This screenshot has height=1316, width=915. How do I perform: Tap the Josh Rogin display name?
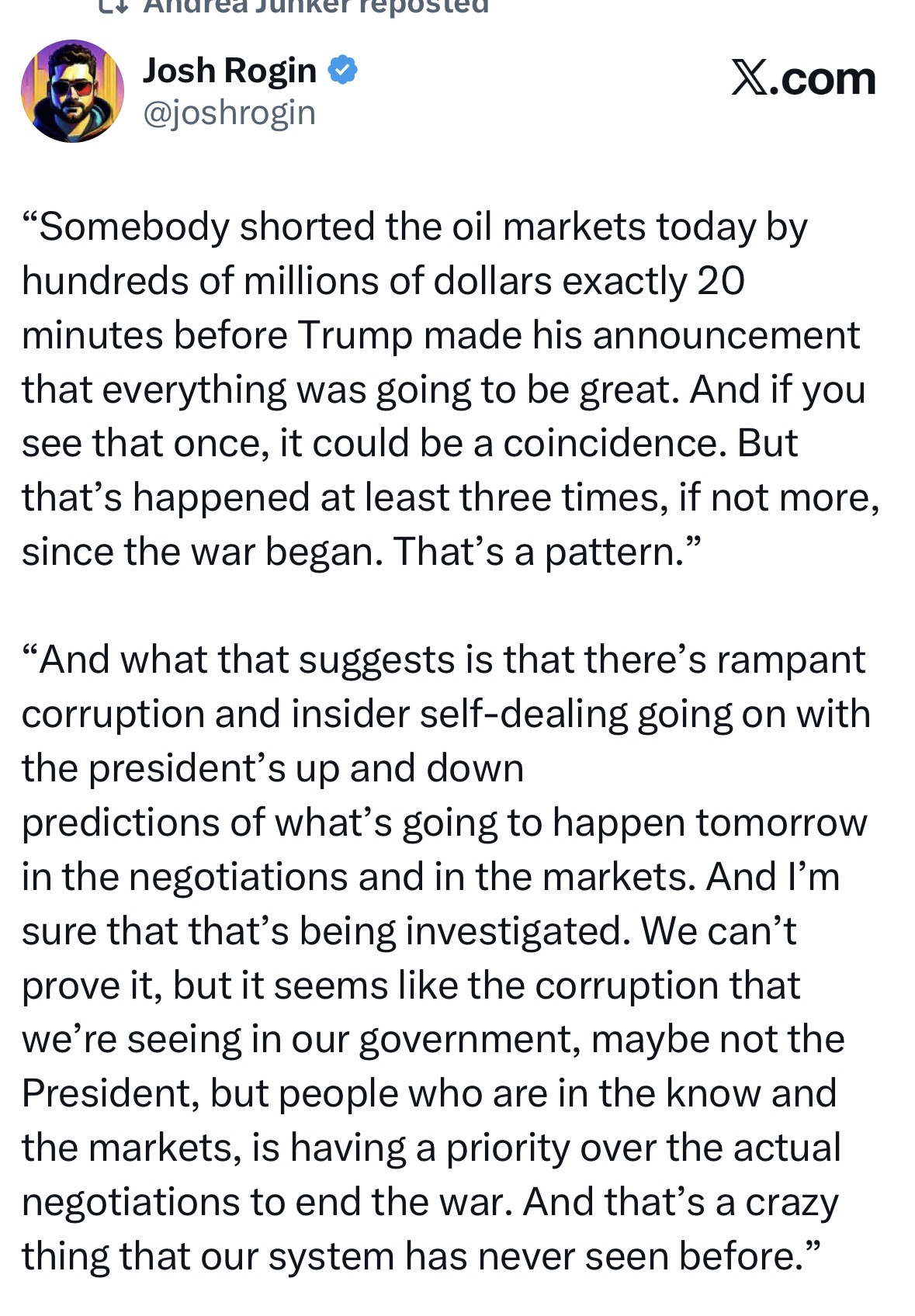[x=229, y=71]
